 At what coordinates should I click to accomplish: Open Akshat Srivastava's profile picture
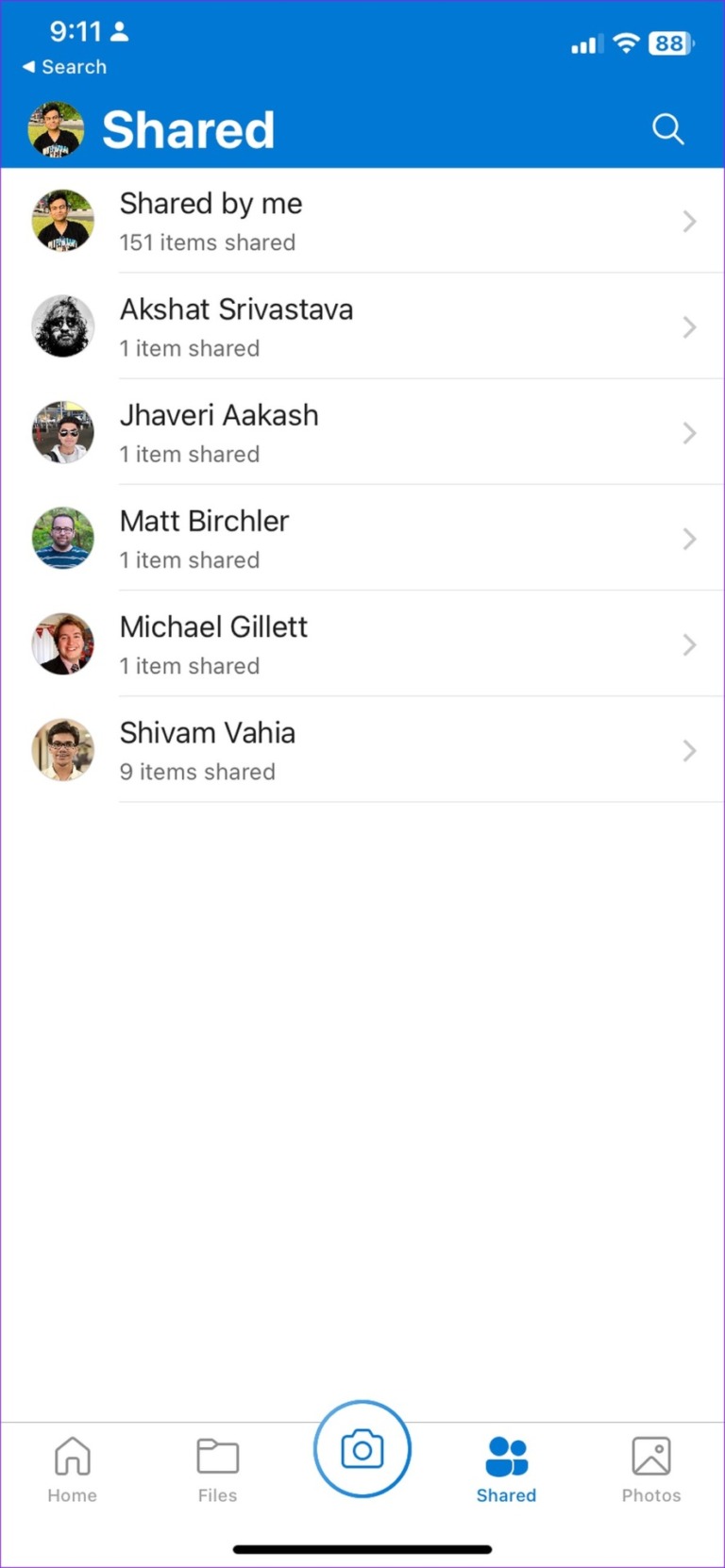pos(62,326)
